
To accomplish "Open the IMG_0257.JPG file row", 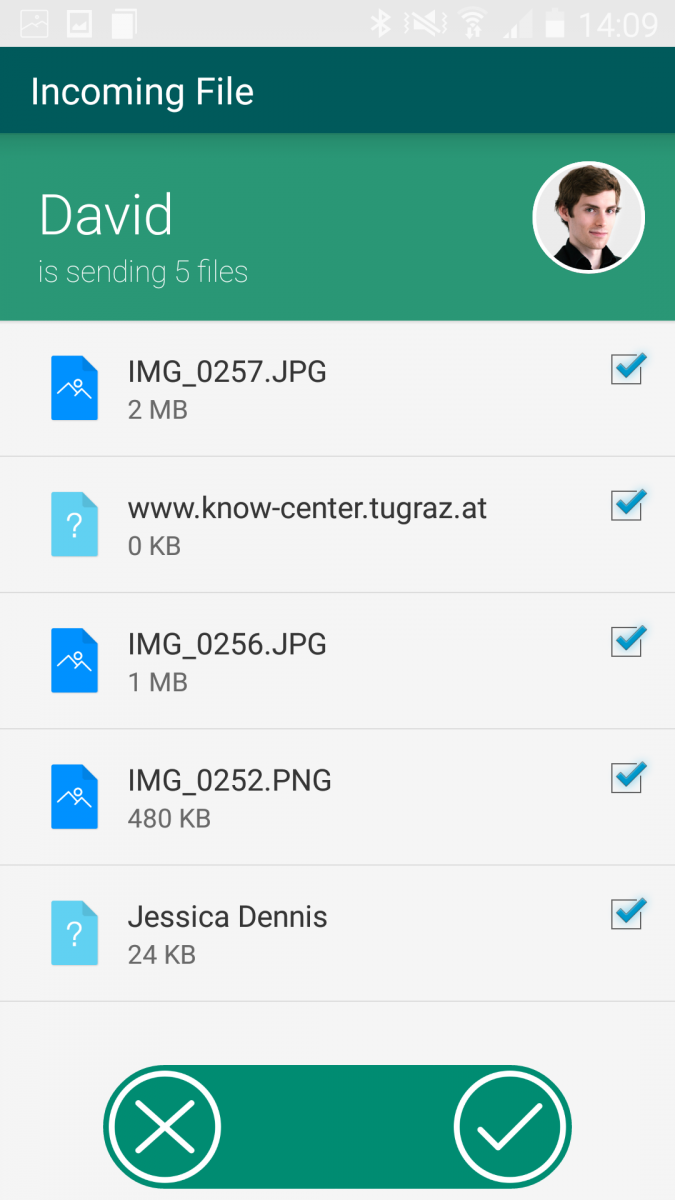I will [x=337, y=389].
